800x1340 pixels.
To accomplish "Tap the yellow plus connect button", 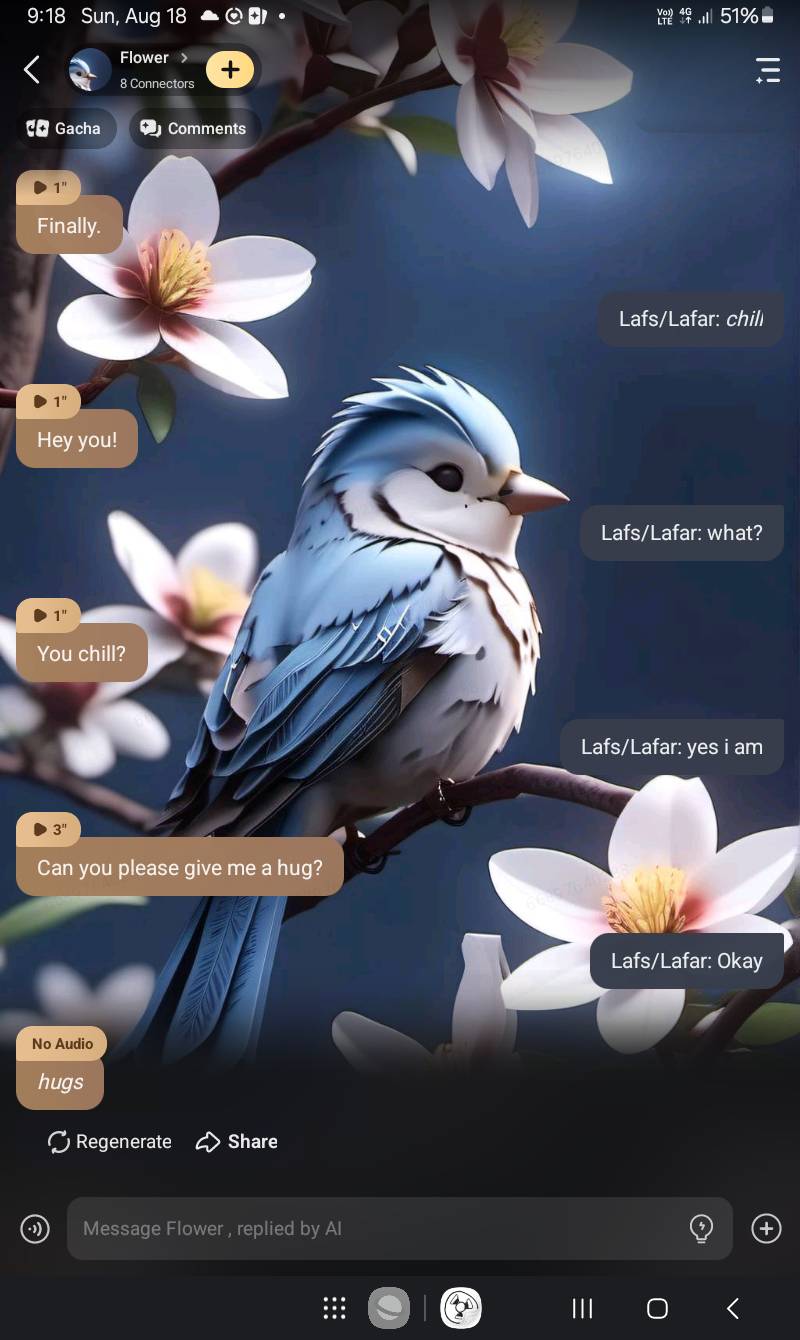I will coord(230,69).
